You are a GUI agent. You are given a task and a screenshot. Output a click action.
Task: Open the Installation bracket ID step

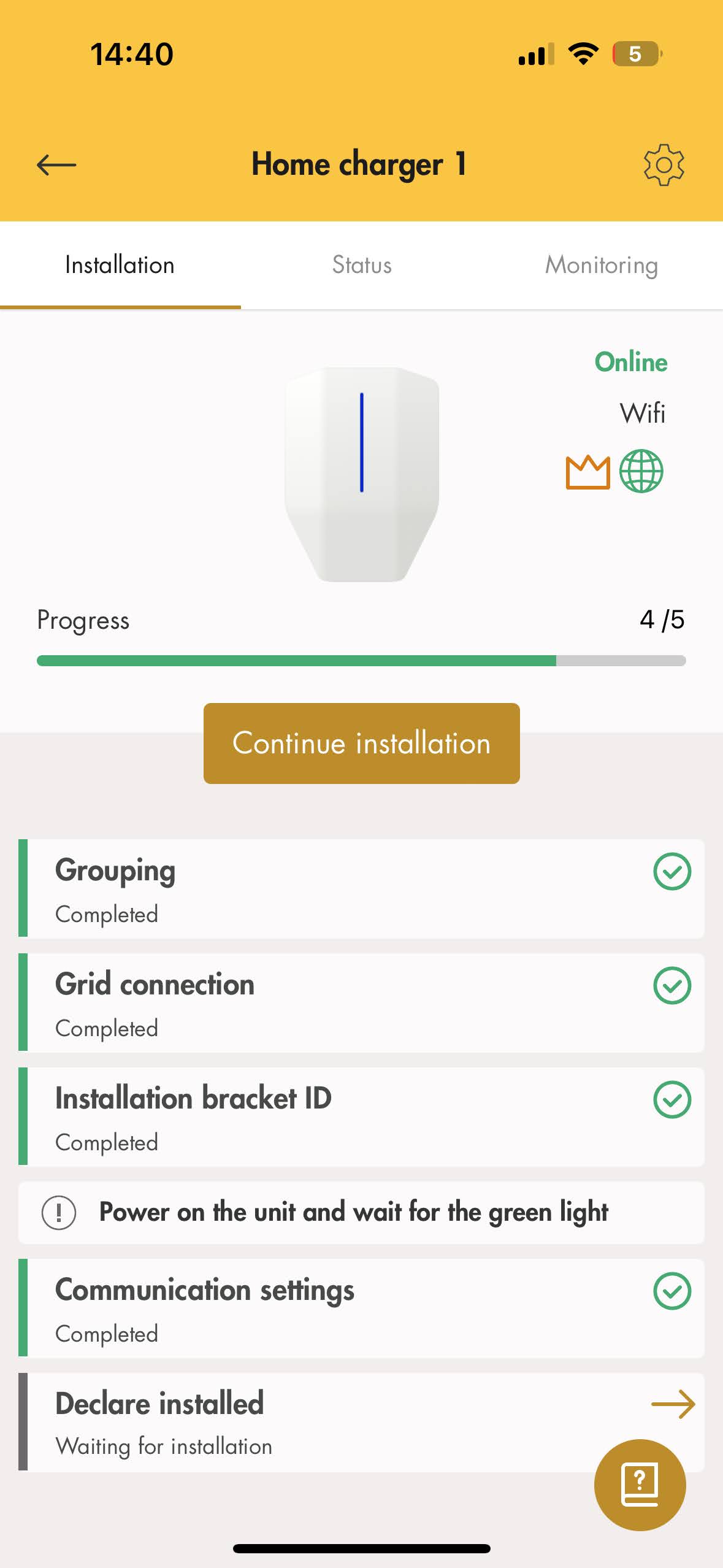click(x=361, y=1116)
